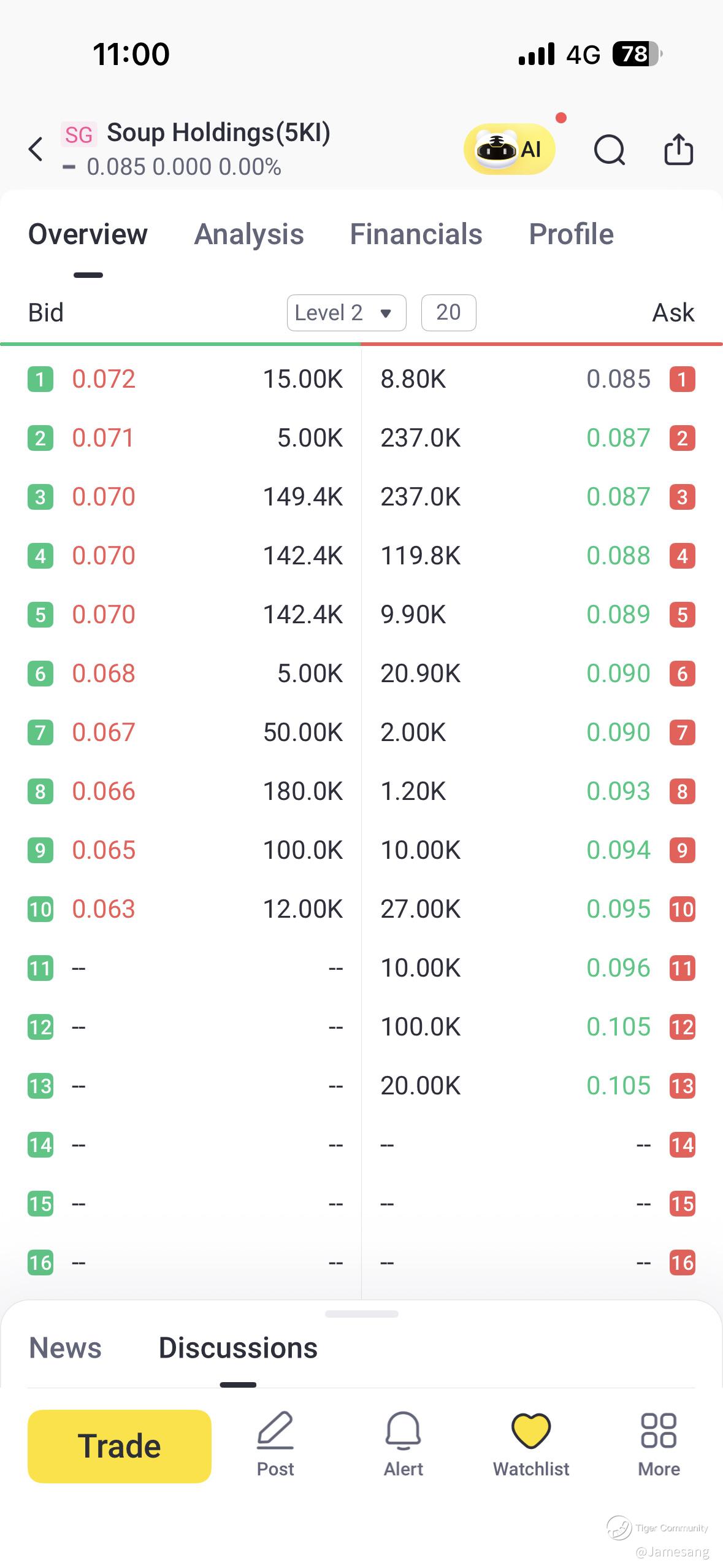The width and height of the screenshot is (723, 1568).
Task: Select the Overview tab
Action: tap(88, 234)
